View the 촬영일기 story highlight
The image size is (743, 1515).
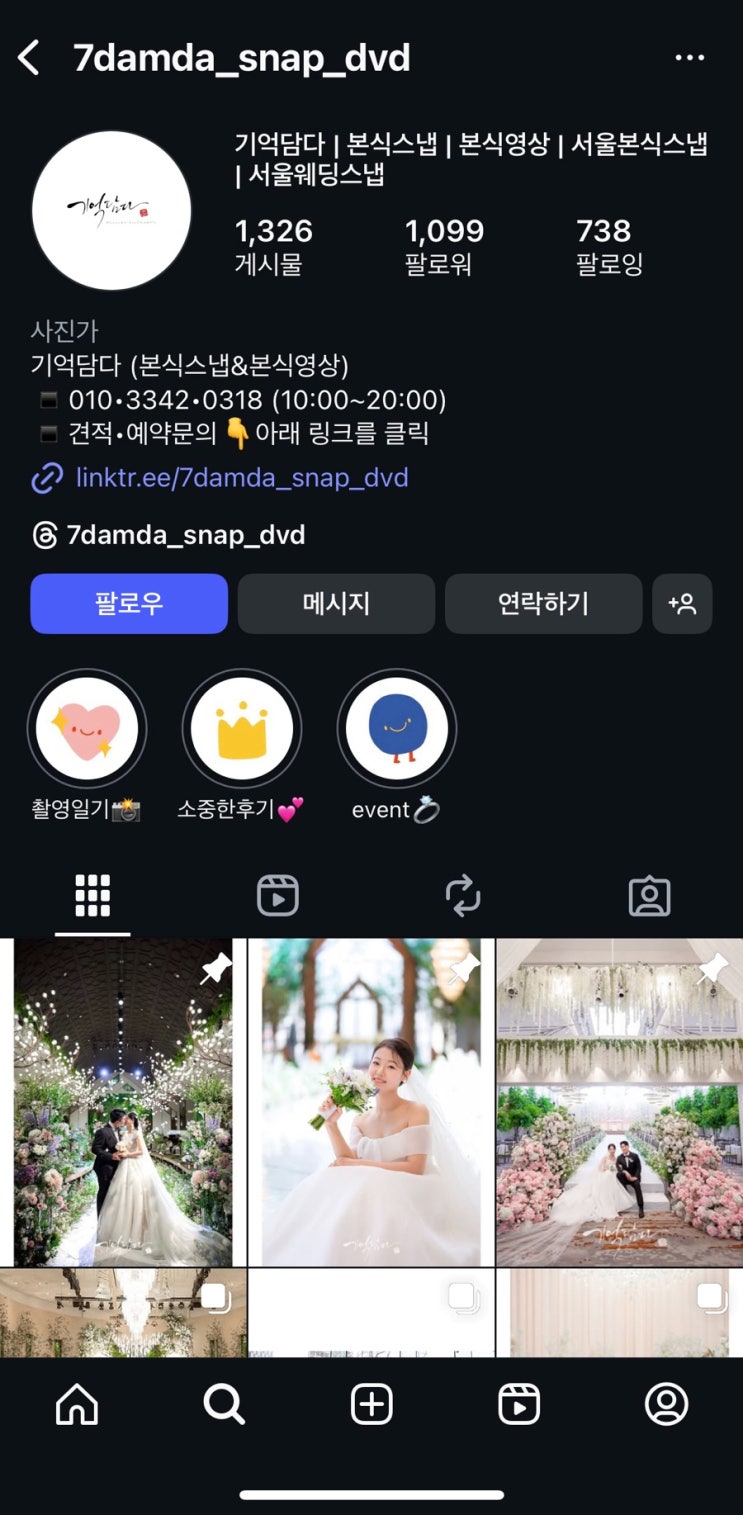click(87, 729)
